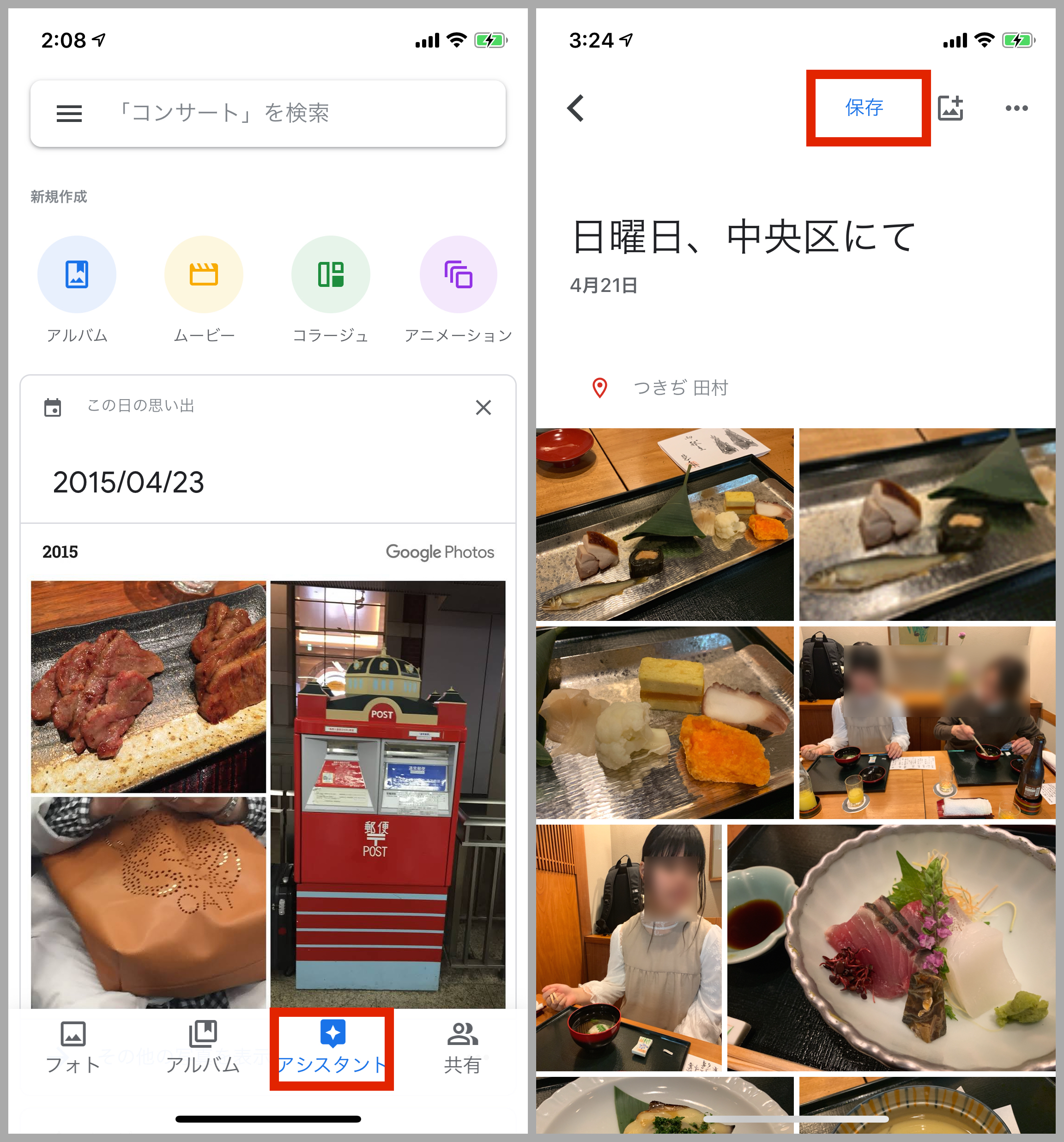The image size is (1064, 1142).
Task: Dismiss the この日の思い出 card
Action: (484, 407)
